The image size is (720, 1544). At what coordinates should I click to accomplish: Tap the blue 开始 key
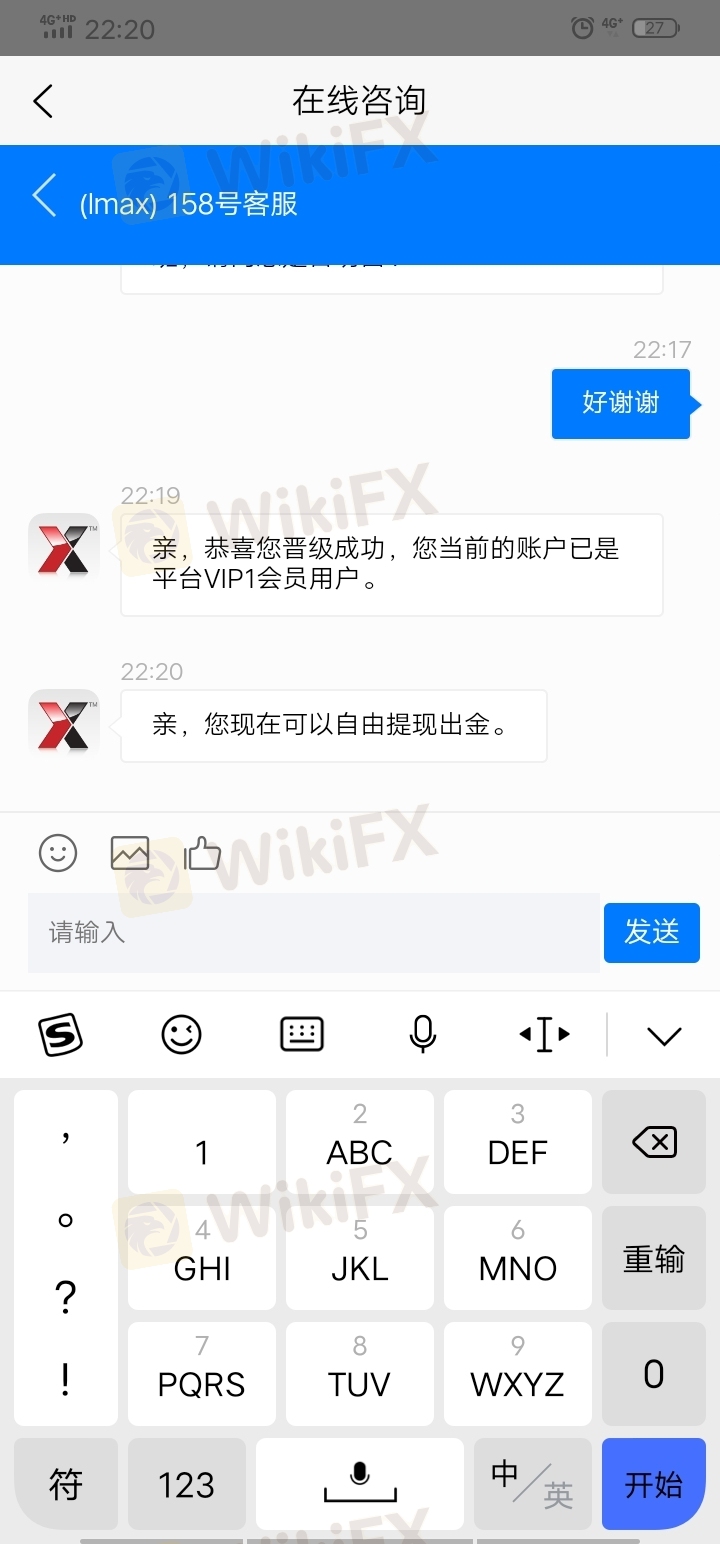coord(654,1484)
